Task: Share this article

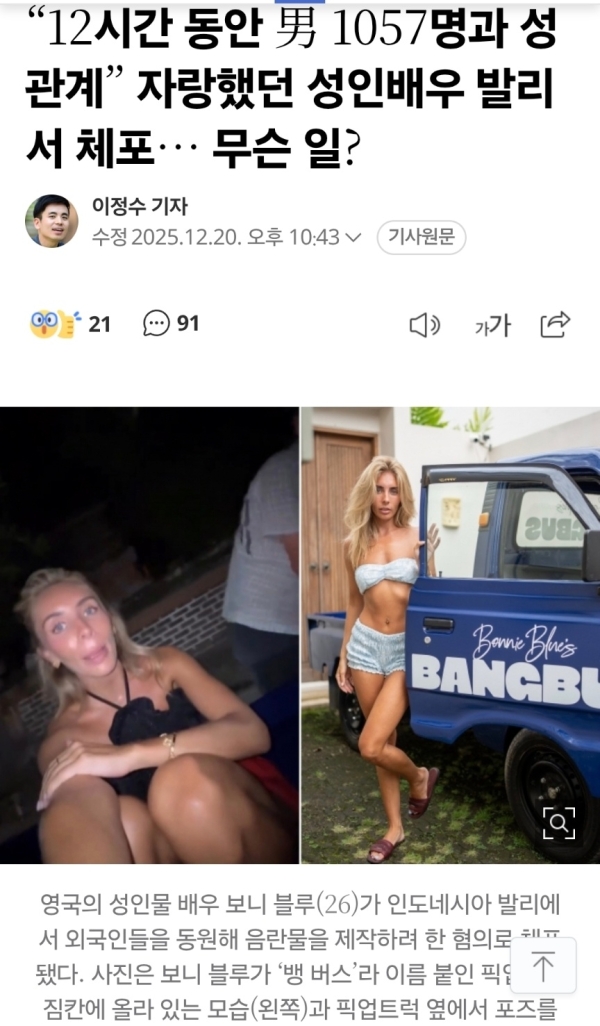Action: (x=555, y=324)
